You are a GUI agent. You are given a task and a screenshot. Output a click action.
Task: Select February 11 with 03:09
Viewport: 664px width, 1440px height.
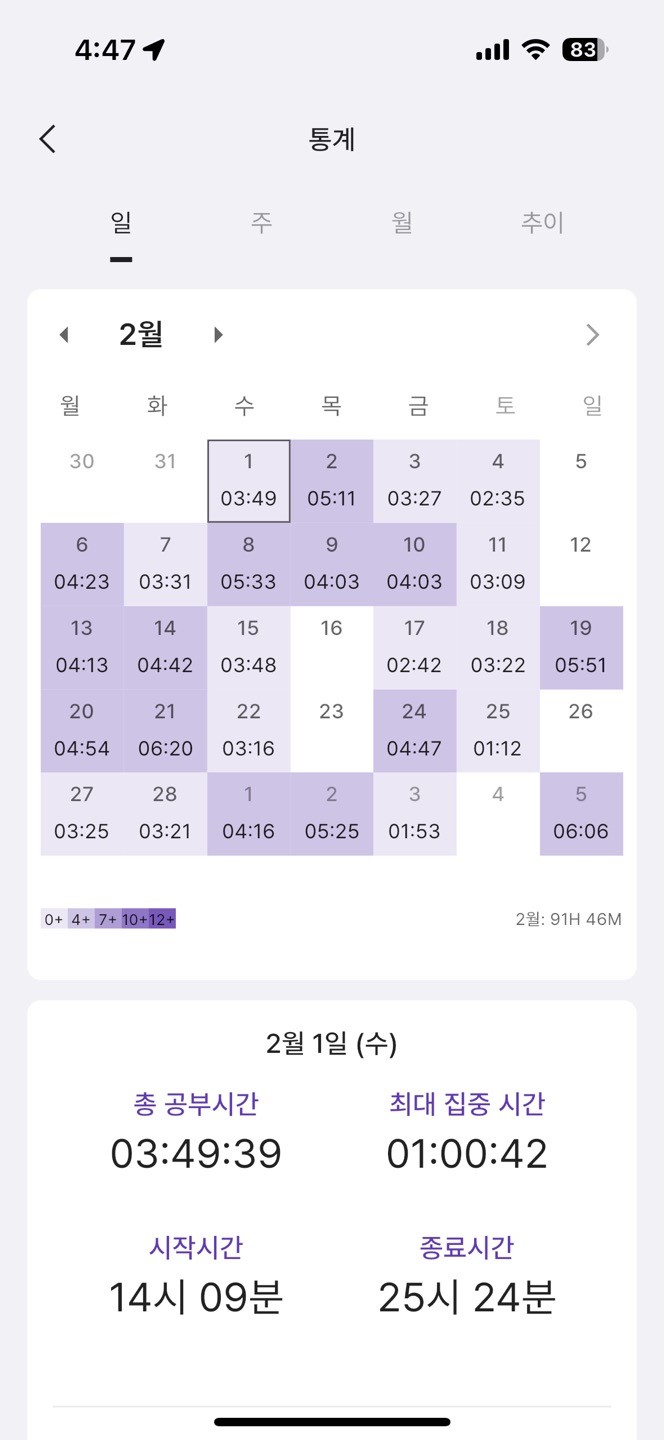498,563
